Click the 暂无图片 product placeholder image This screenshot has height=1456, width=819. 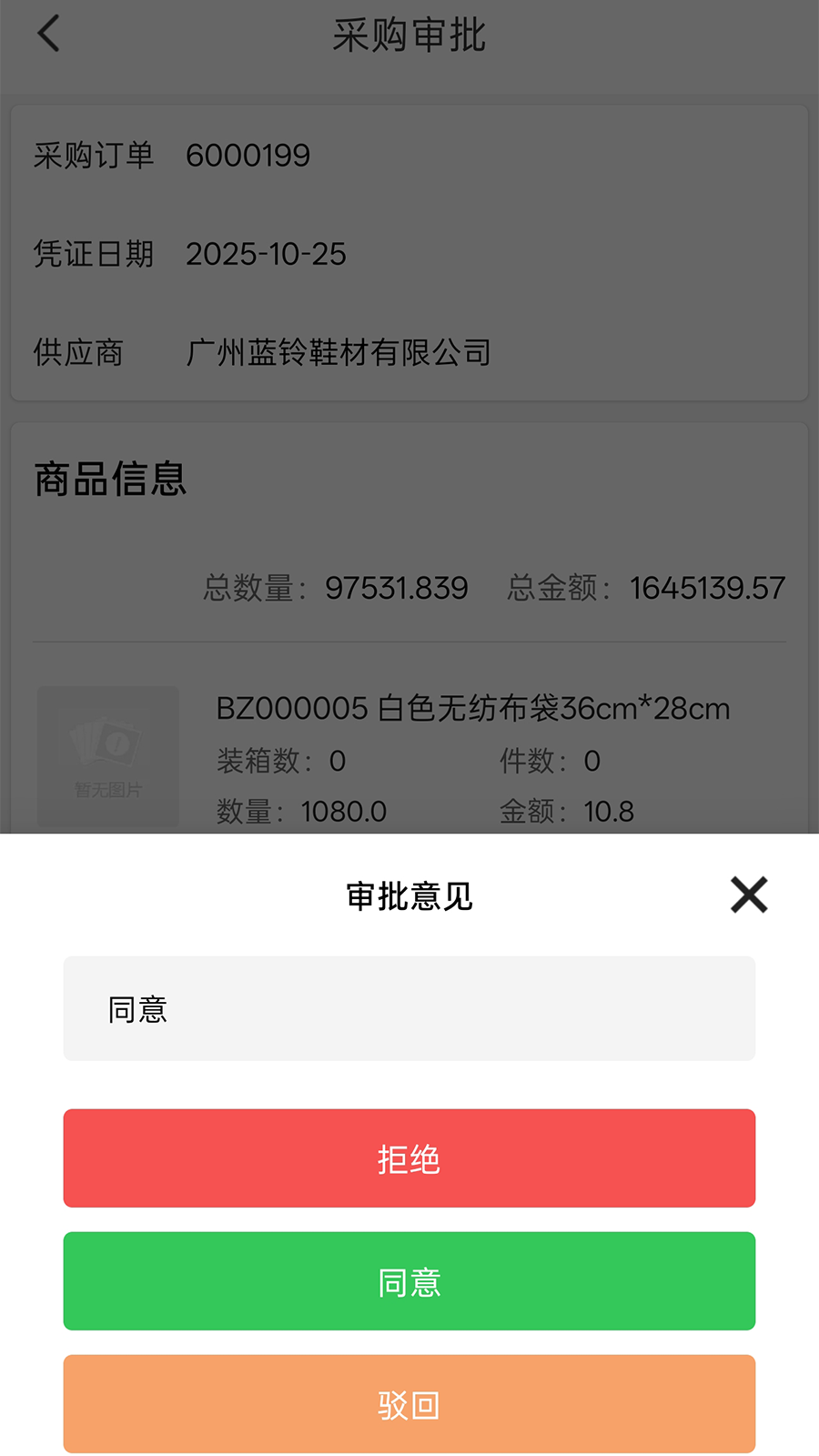pyautogui.click(x=107, y=755)
